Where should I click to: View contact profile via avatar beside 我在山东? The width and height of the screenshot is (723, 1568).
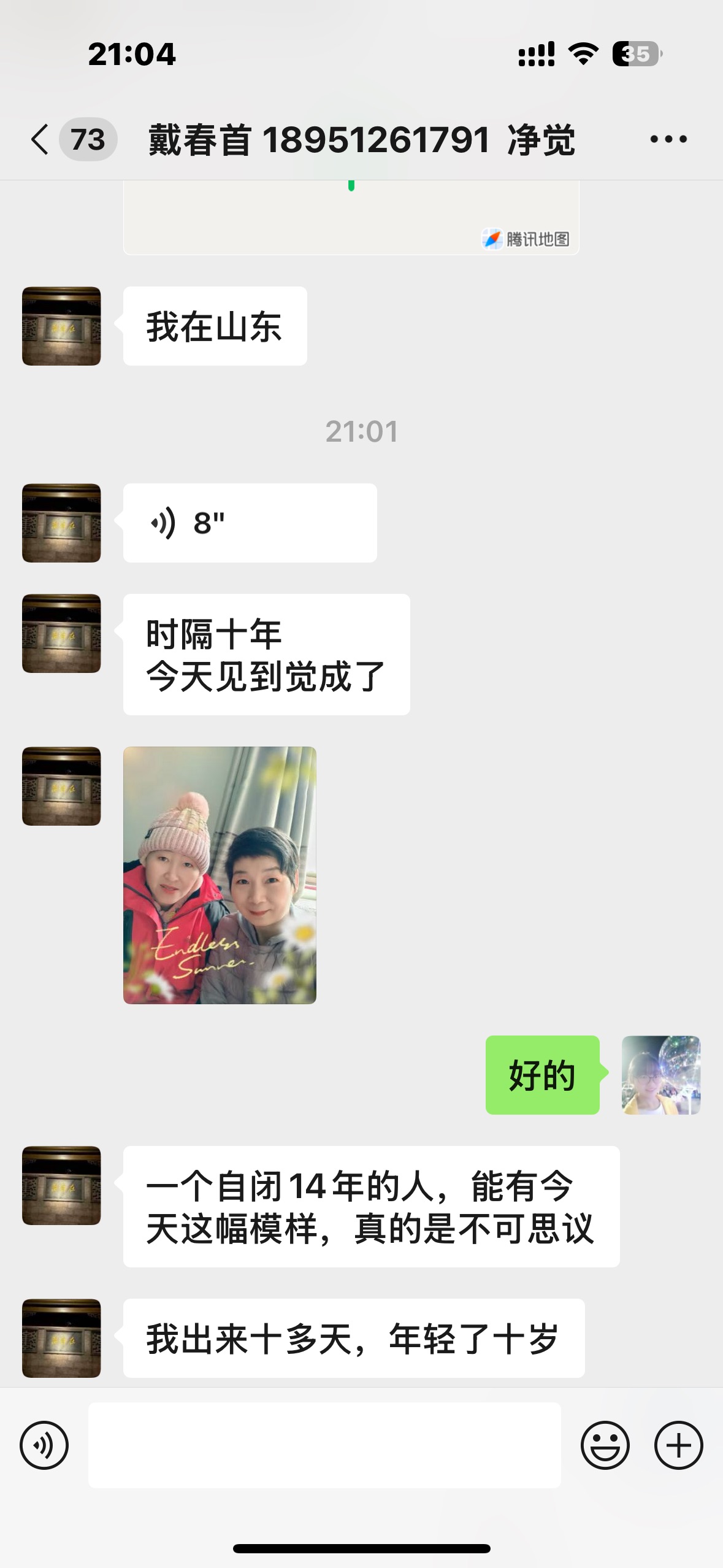click(61, 326)
